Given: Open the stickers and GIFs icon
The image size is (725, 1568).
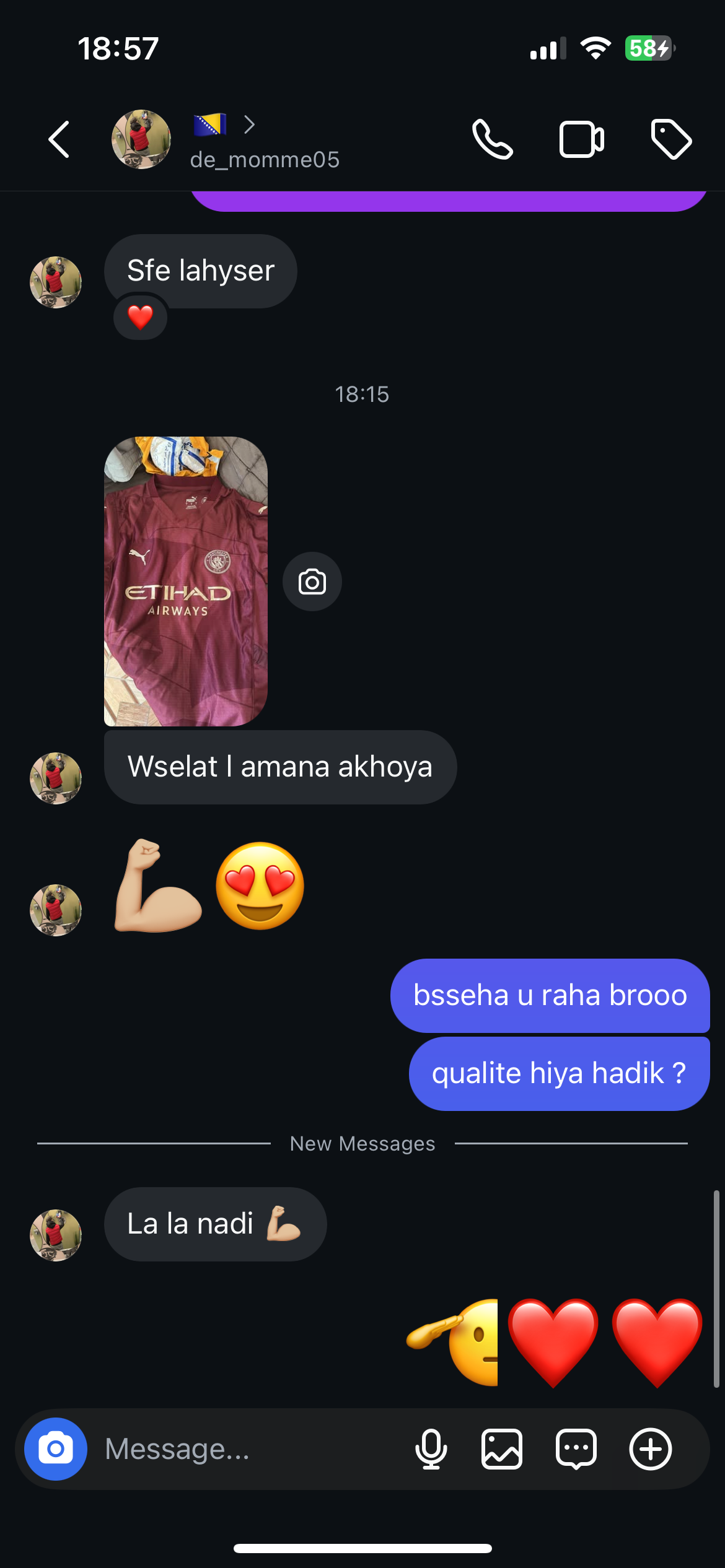Looking at the screenshot, I should pos(576,1449).
